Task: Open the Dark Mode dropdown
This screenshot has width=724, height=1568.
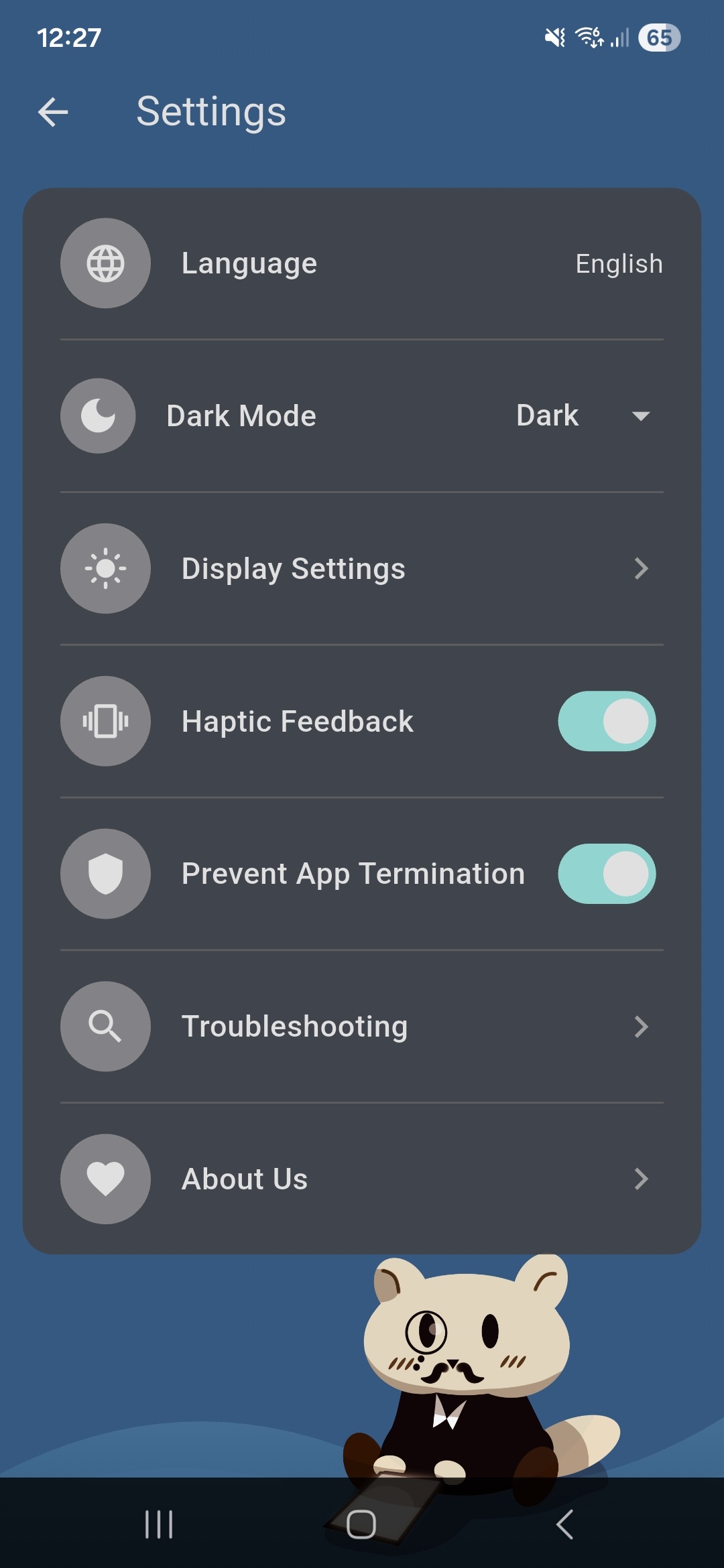Action: coord(641,415)
